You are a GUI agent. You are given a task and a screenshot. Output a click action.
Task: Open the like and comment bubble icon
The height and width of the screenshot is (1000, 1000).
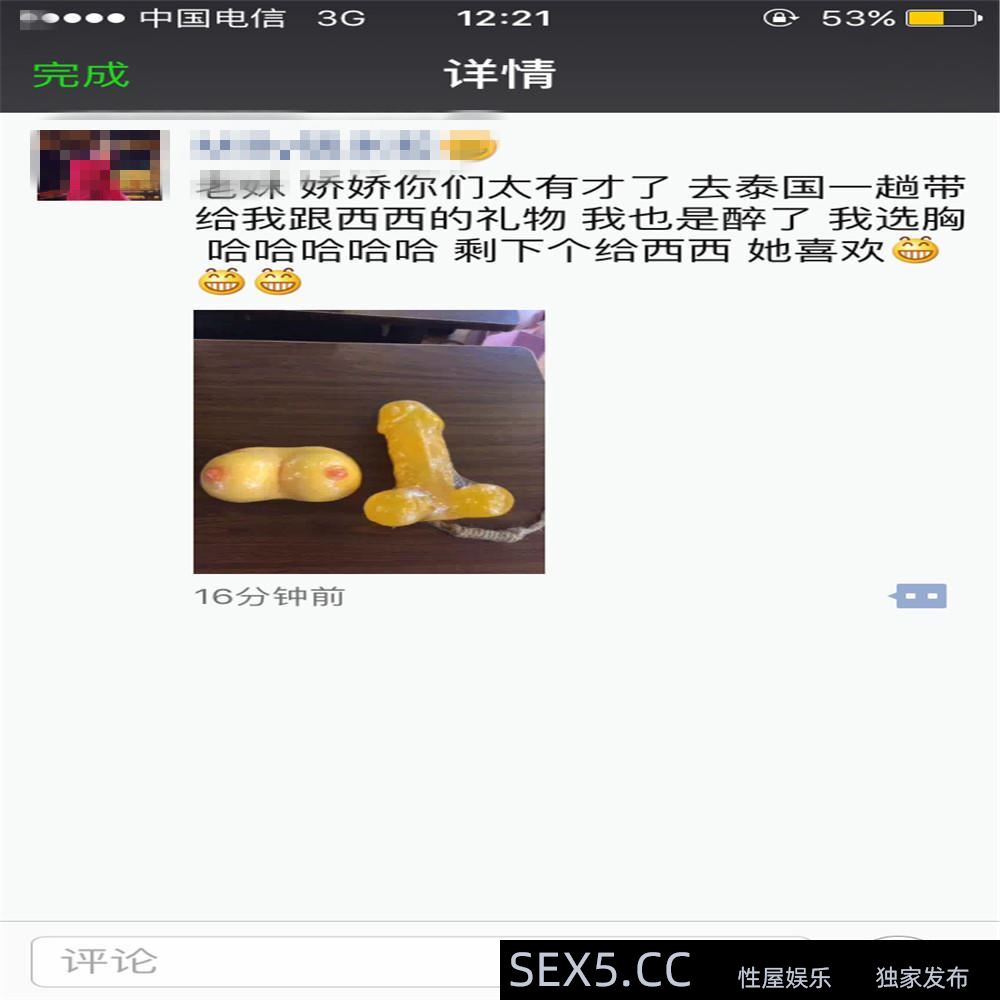[920, 597]
